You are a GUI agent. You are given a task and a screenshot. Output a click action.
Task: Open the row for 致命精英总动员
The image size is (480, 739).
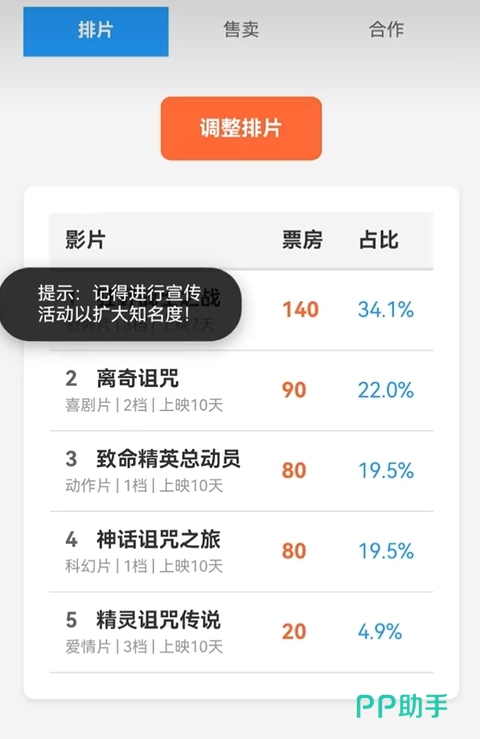click(x=241, y=471)
